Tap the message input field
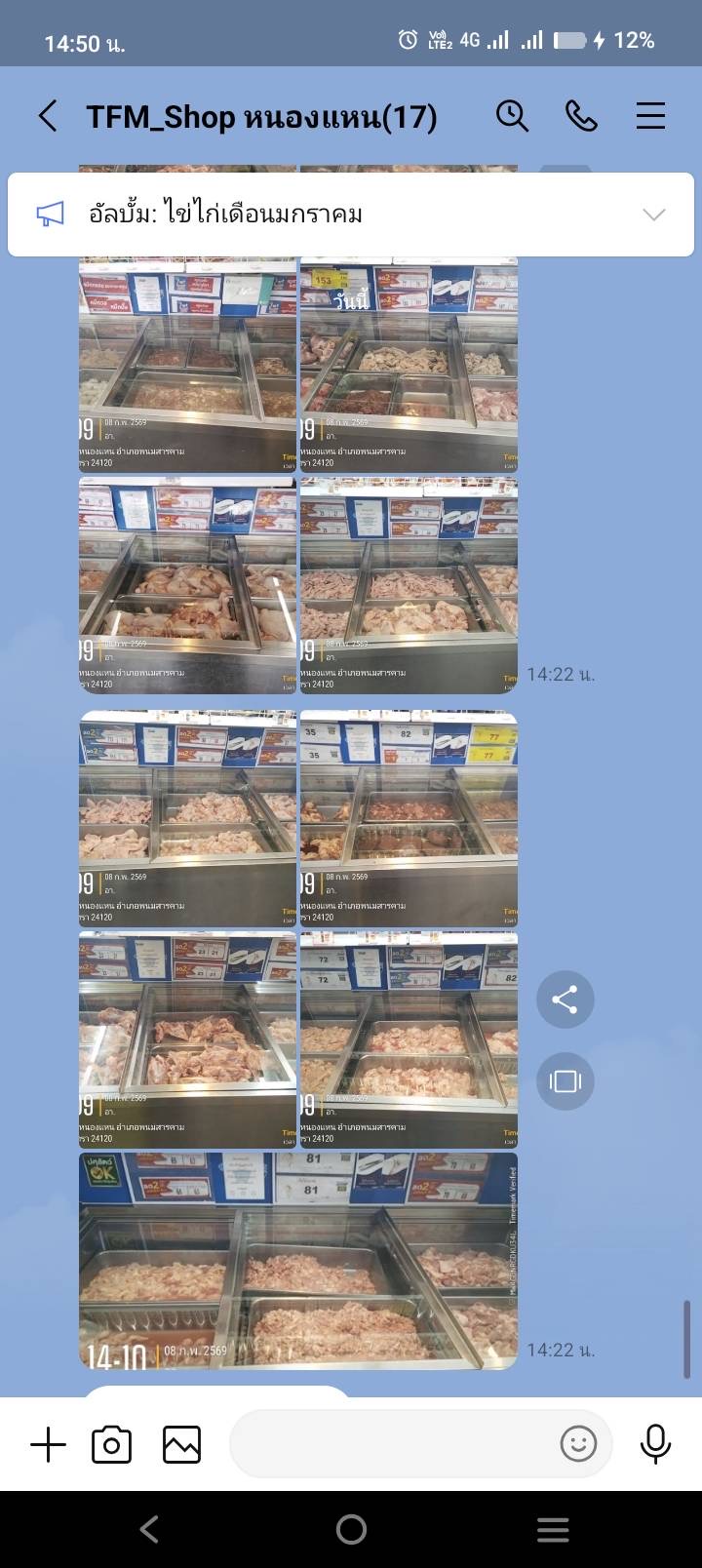Screen dimensions: 702x1568 [x=390, y=1444]
